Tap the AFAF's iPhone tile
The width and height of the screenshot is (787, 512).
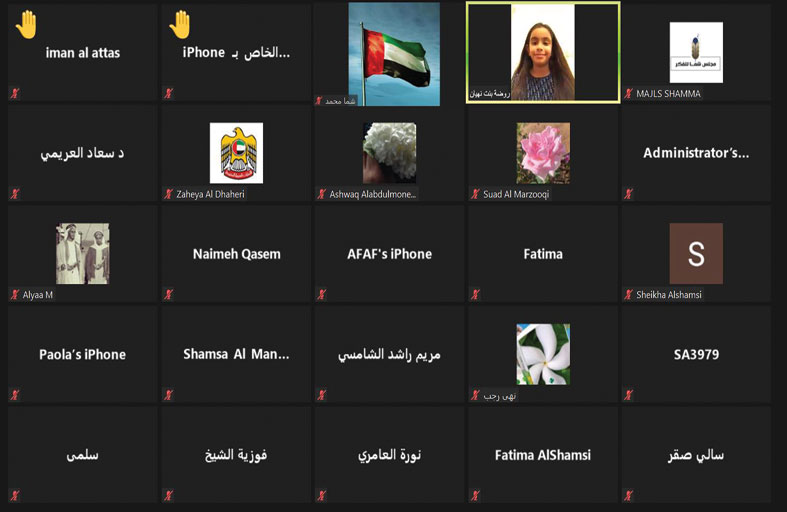click(389, 254)
